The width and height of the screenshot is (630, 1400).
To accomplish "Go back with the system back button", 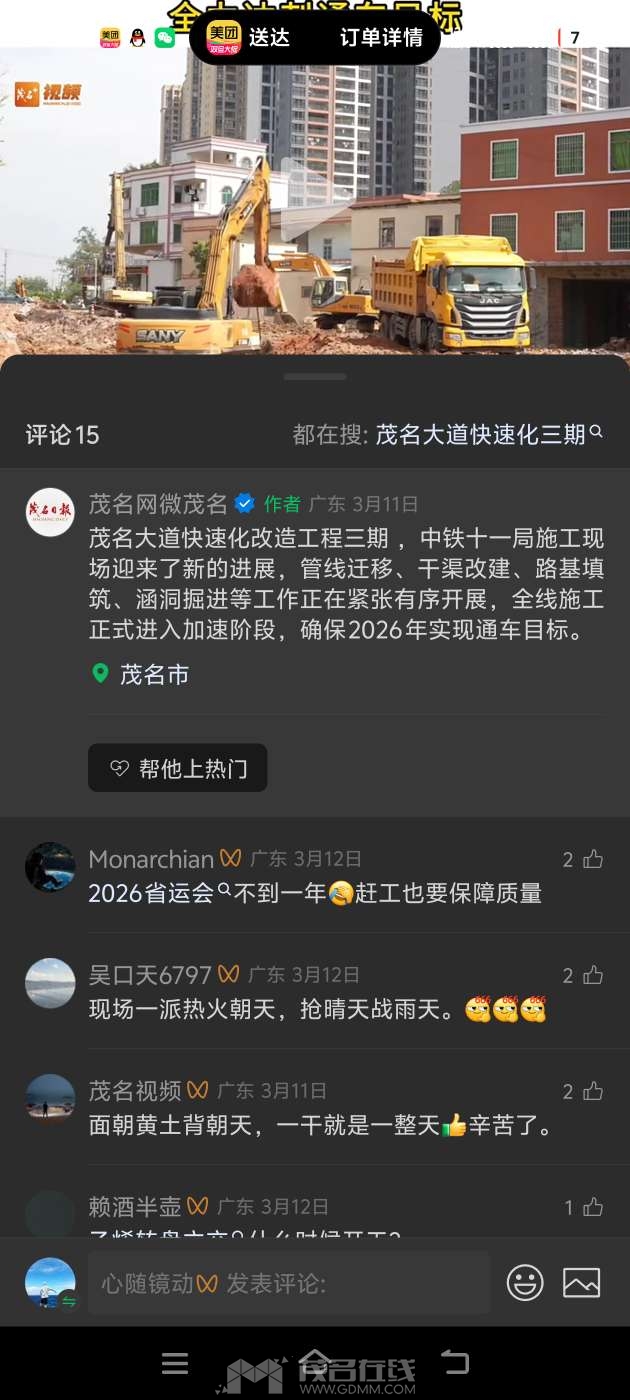I will (x=455, y=1362).
